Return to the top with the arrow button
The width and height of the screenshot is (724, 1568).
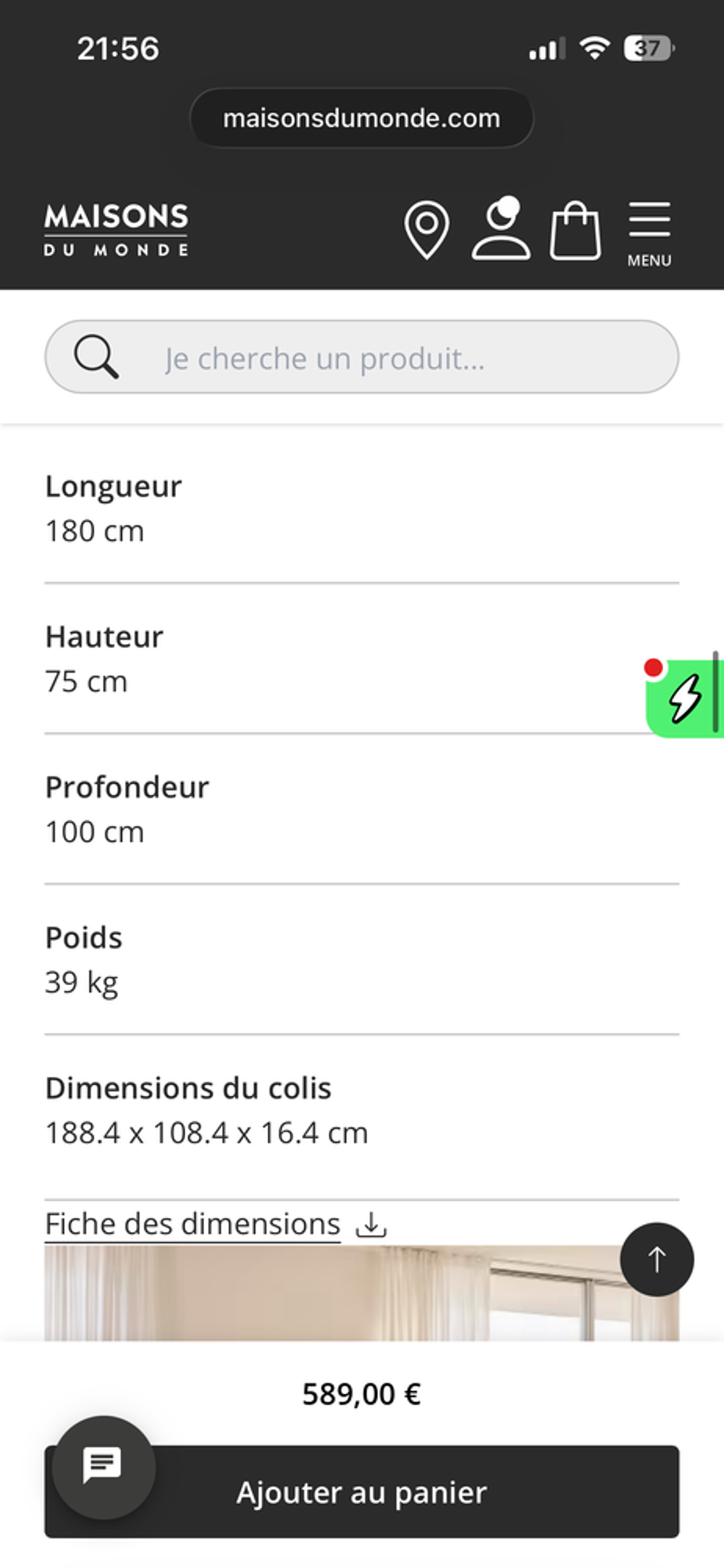tap(657, 1259)
